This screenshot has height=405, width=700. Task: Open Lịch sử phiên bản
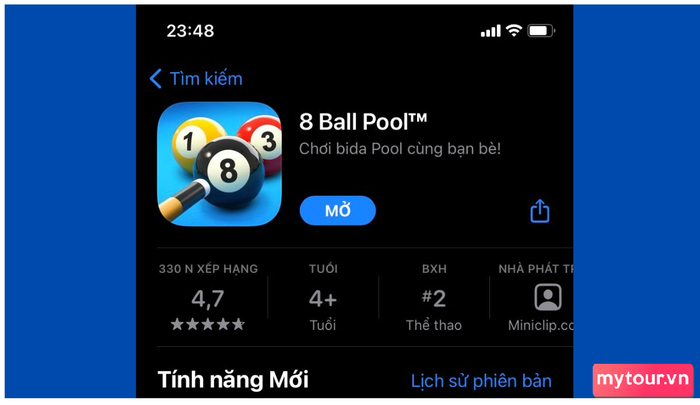[x=481, y=381]
